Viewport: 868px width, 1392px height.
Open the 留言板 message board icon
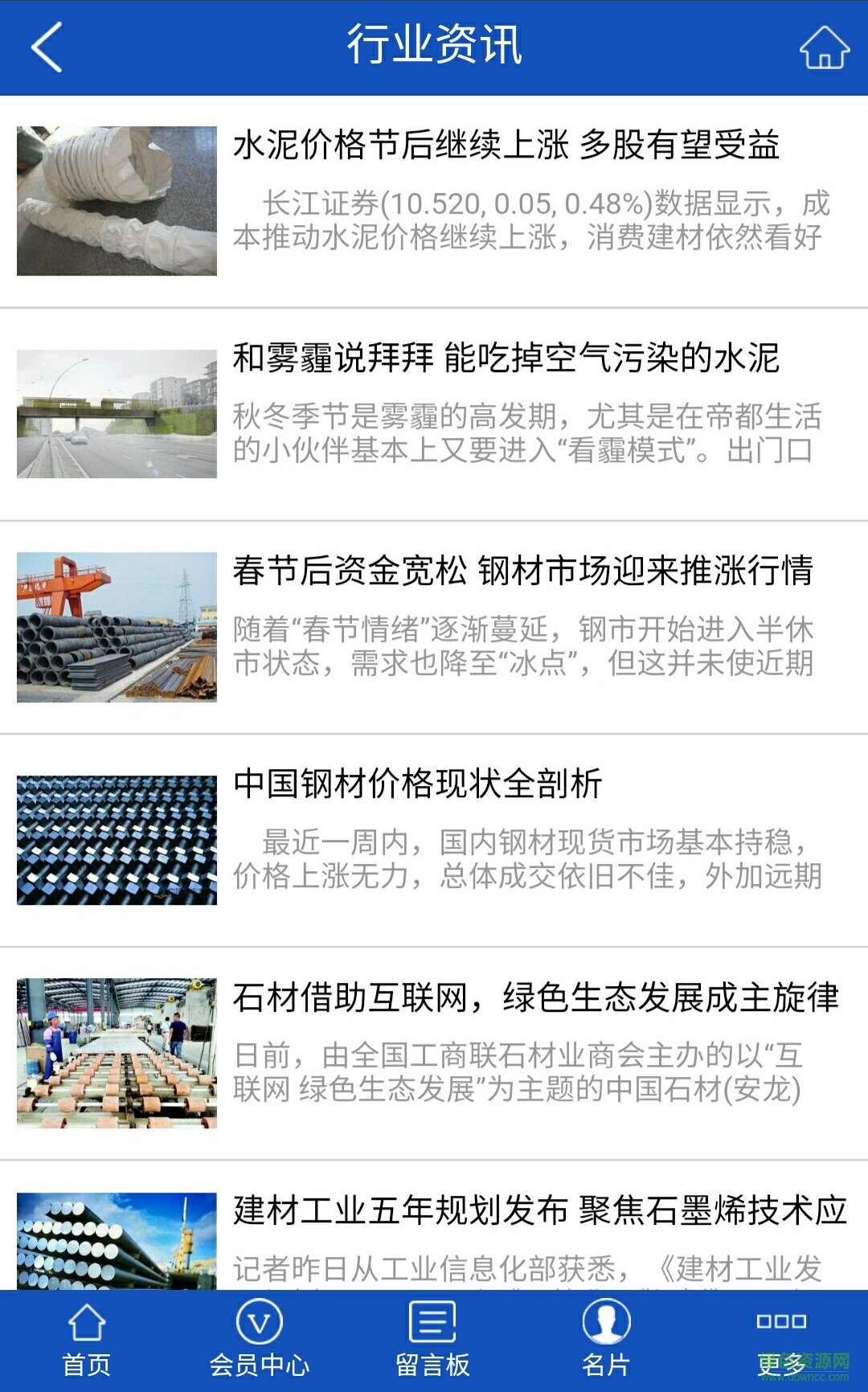pyautogui.click(x=434, y=1322)
